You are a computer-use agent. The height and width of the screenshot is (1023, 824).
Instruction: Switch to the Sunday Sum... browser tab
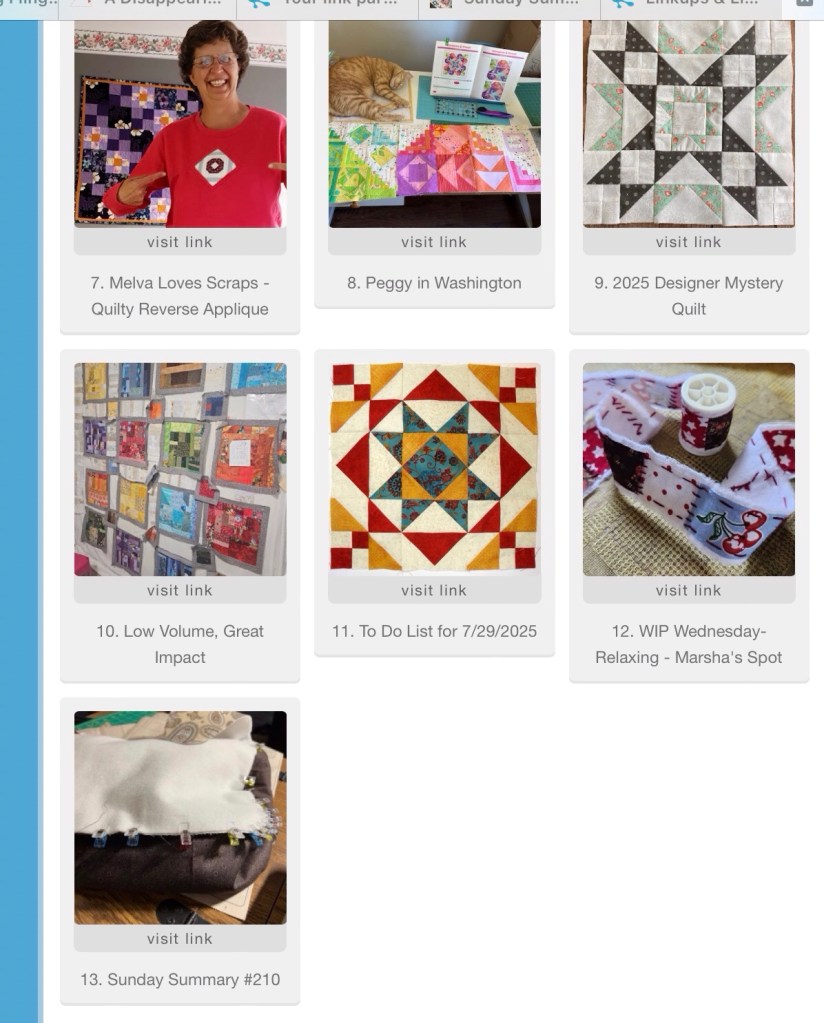pos(508,5)
